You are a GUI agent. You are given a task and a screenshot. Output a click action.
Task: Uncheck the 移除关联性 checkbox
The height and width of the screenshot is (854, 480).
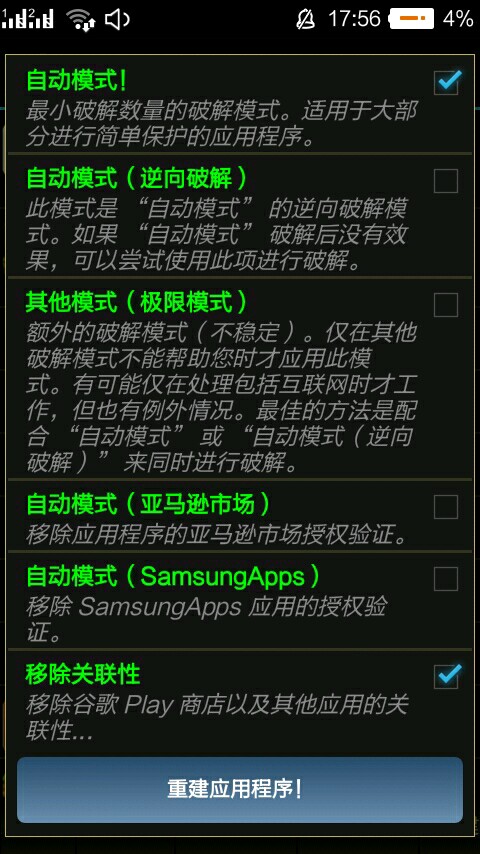coord(446,676)
